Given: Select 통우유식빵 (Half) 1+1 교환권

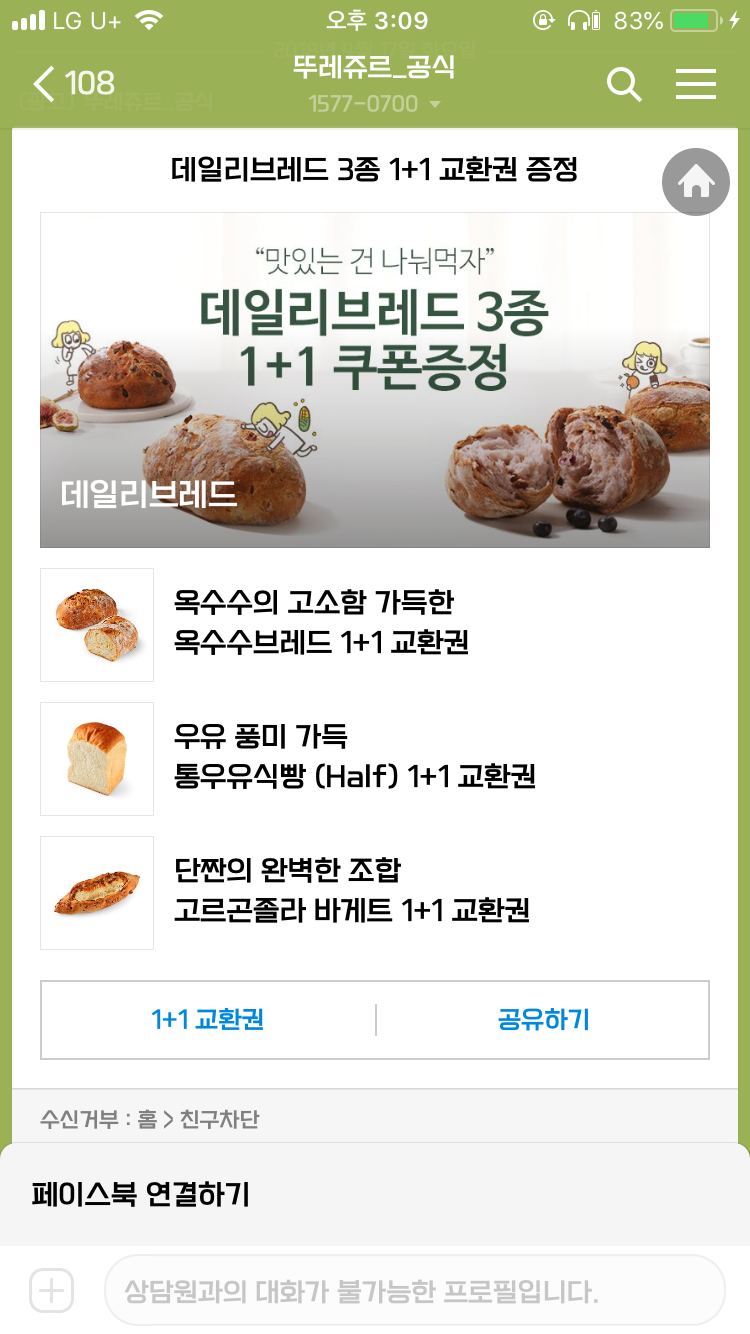Looking at the screenshot, I should pyautogui.click(x=354, y=758).
